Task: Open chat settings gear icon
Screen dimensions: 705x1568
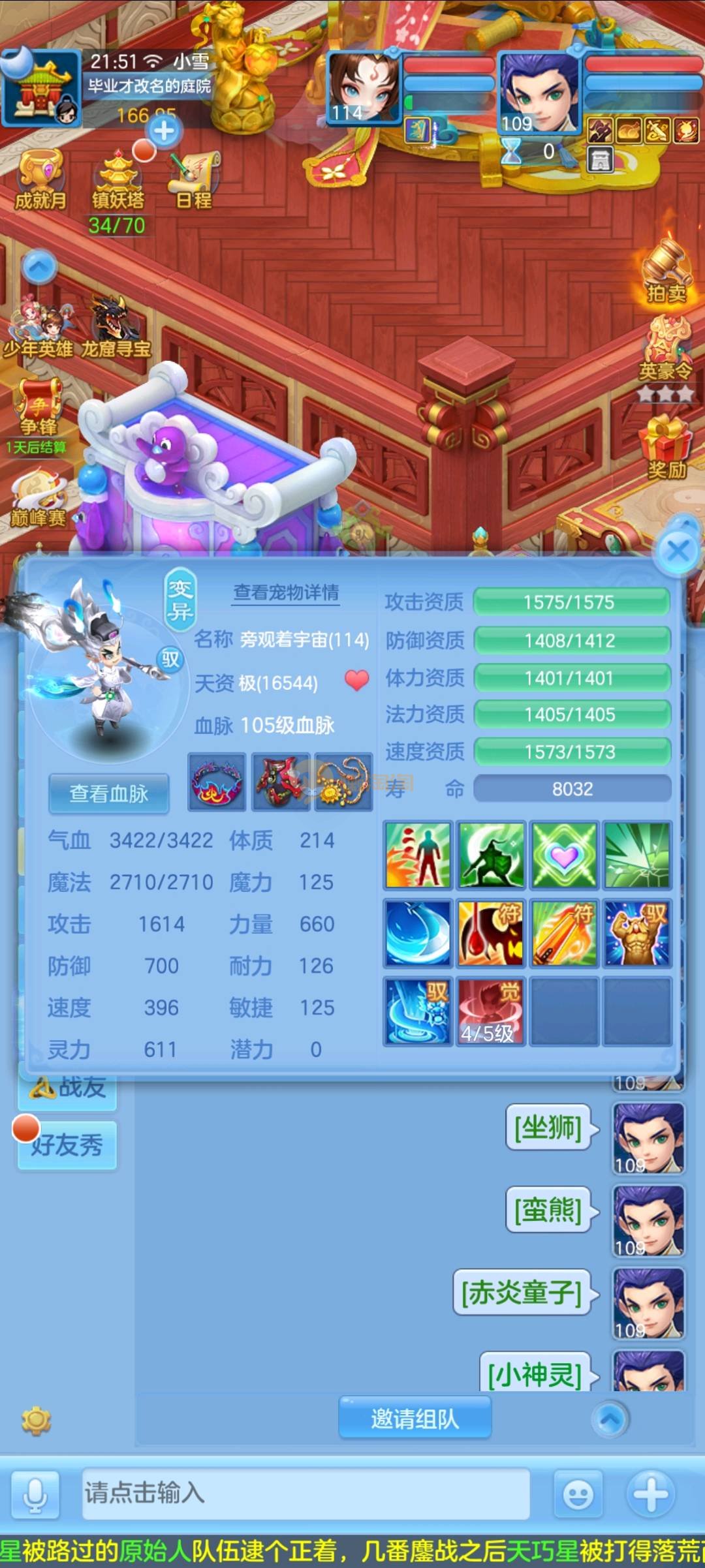Action: pos(36,1421)
